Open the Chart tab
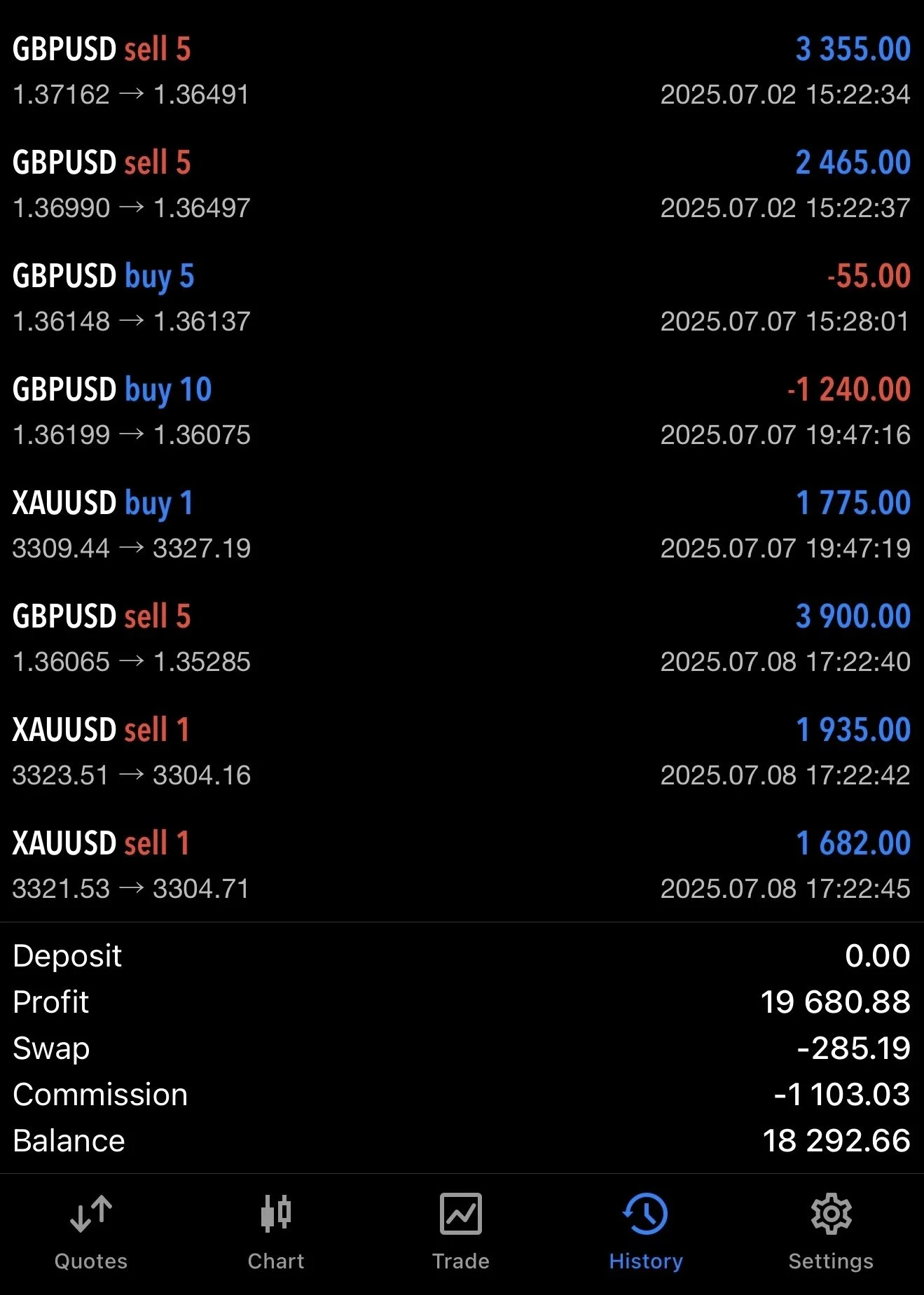 coord(276,1231)
